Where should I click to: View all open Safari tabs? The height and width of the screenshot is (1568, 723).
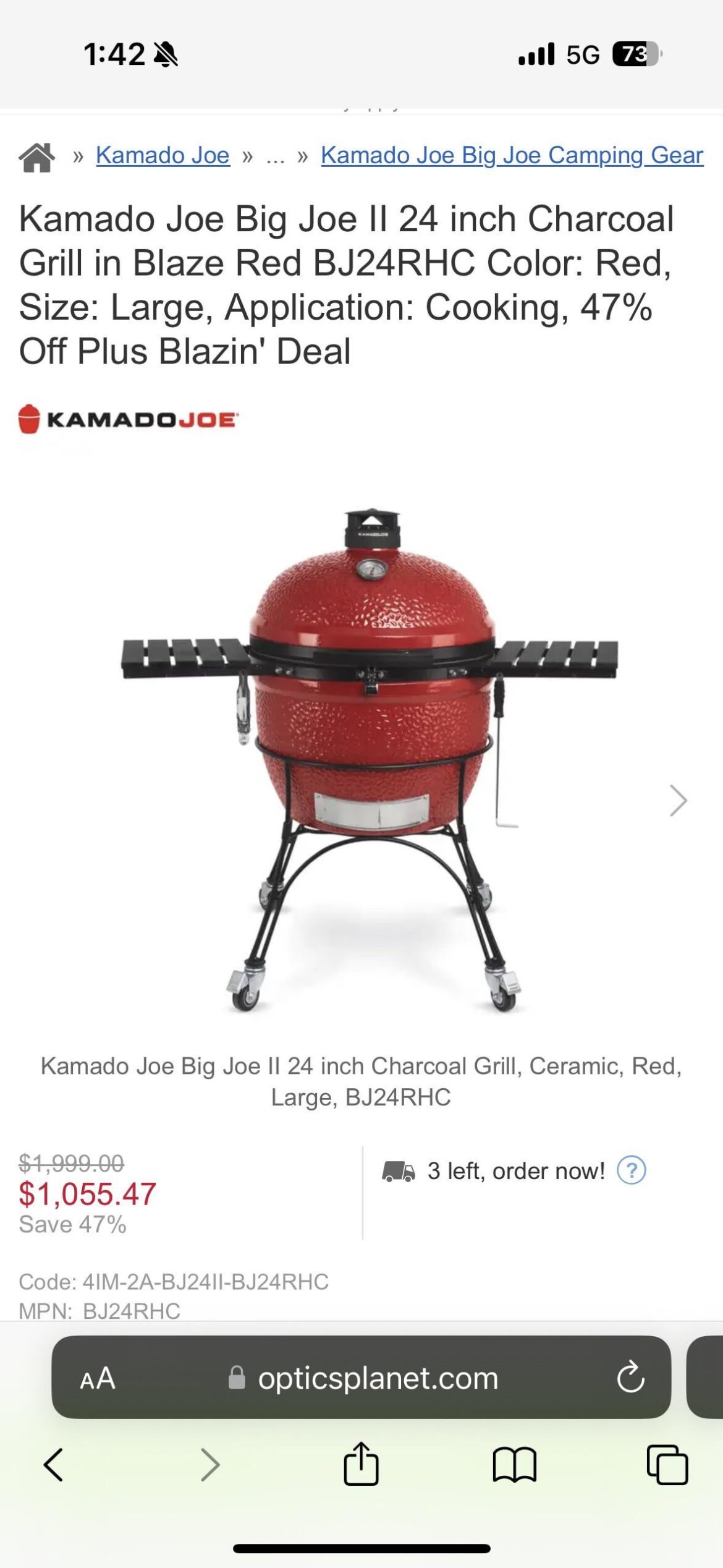pyautogui.click(x=667, y=1465)
